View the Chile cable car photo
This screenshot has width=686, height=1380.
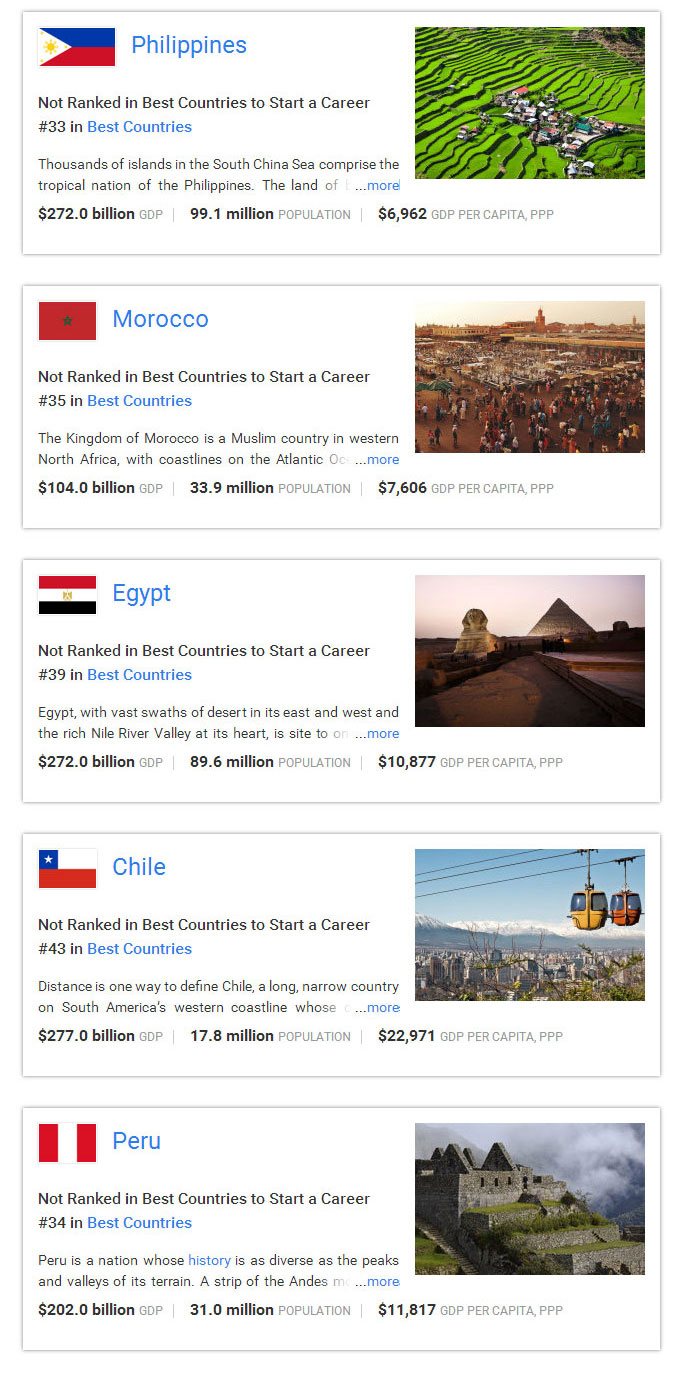(529, 925)
